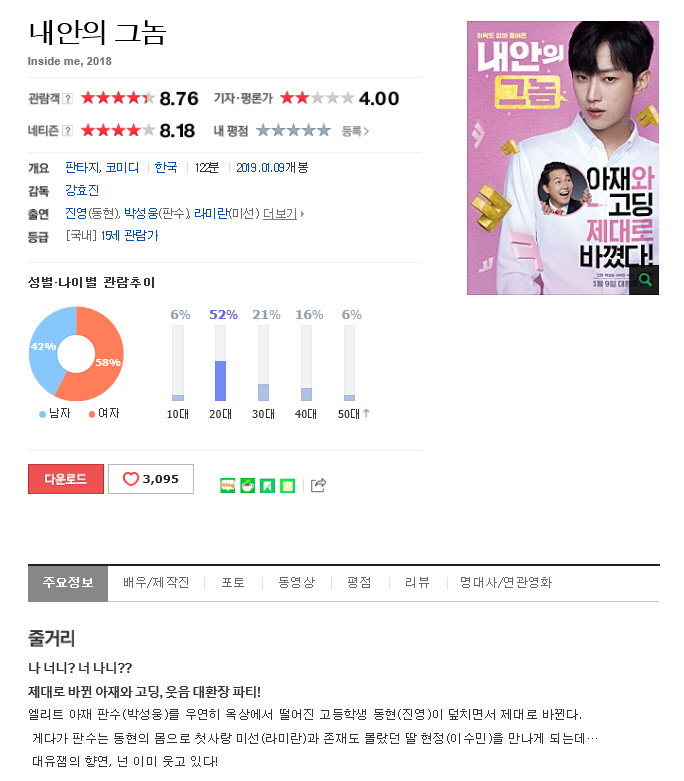Image resolution: width=684 pixels, height=781 pixels.
Task: Register my rating via 등록
Action: [355, 131]
